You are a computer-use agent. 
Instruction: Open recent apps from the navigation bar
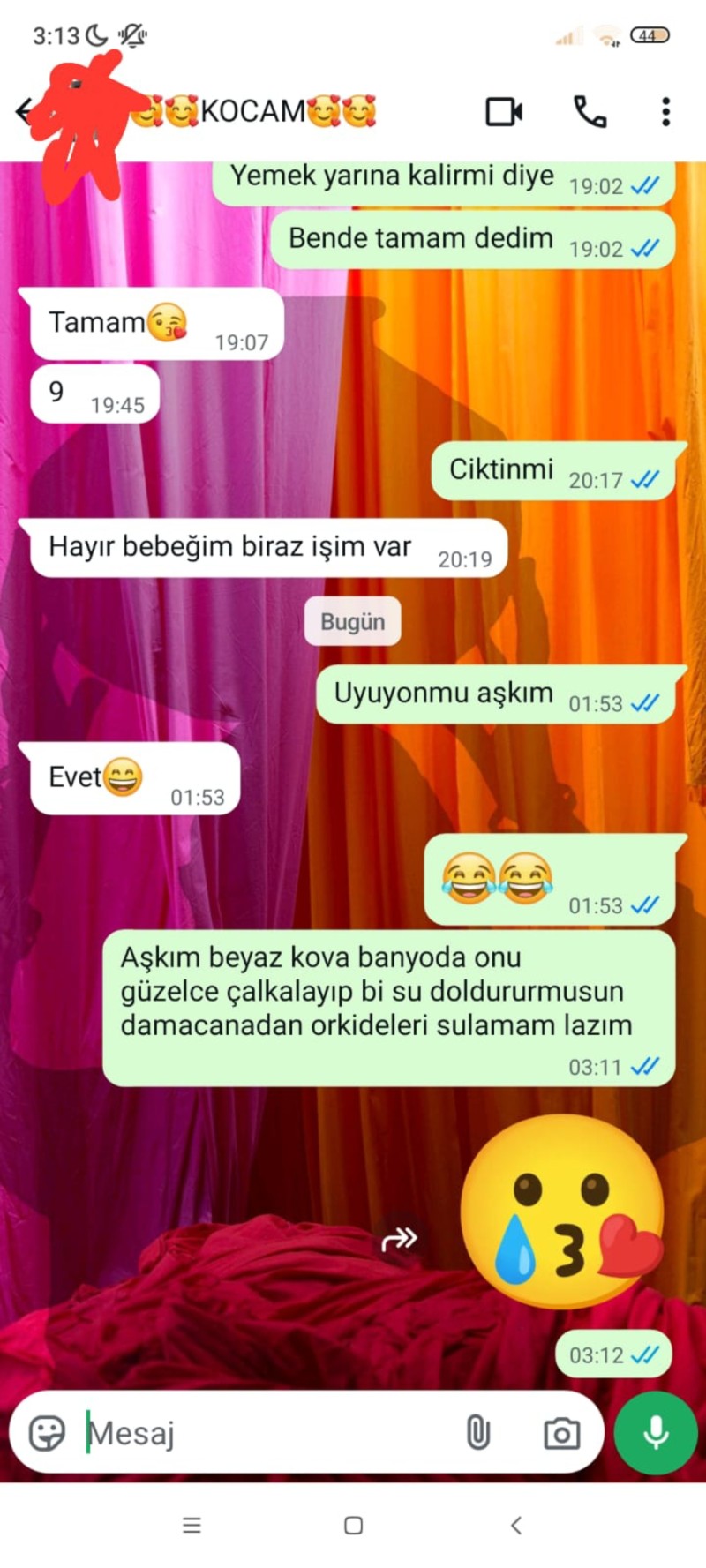(192, 1526)
